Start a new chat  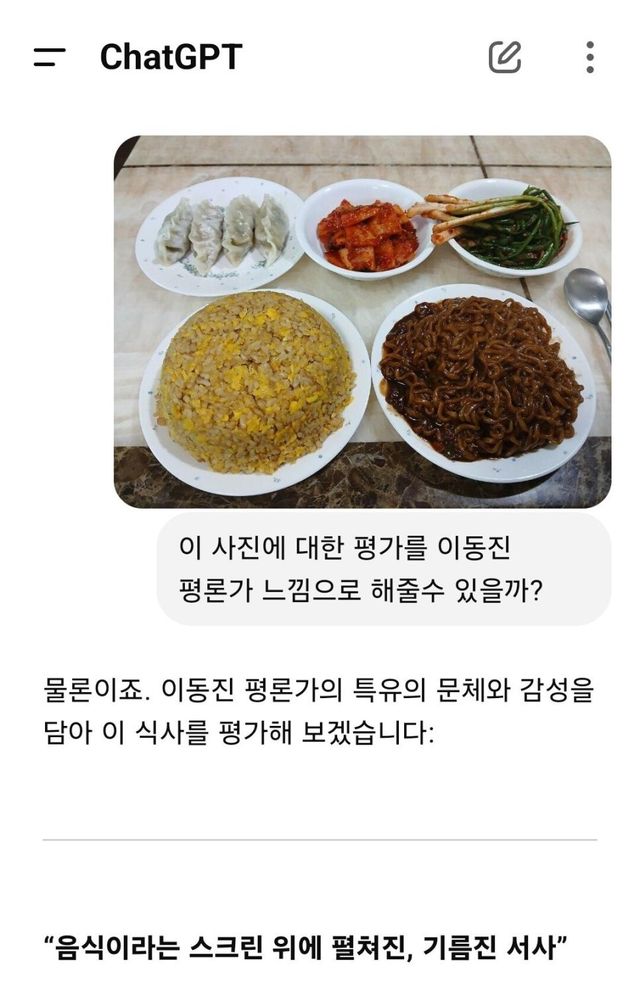click(505, 57)
